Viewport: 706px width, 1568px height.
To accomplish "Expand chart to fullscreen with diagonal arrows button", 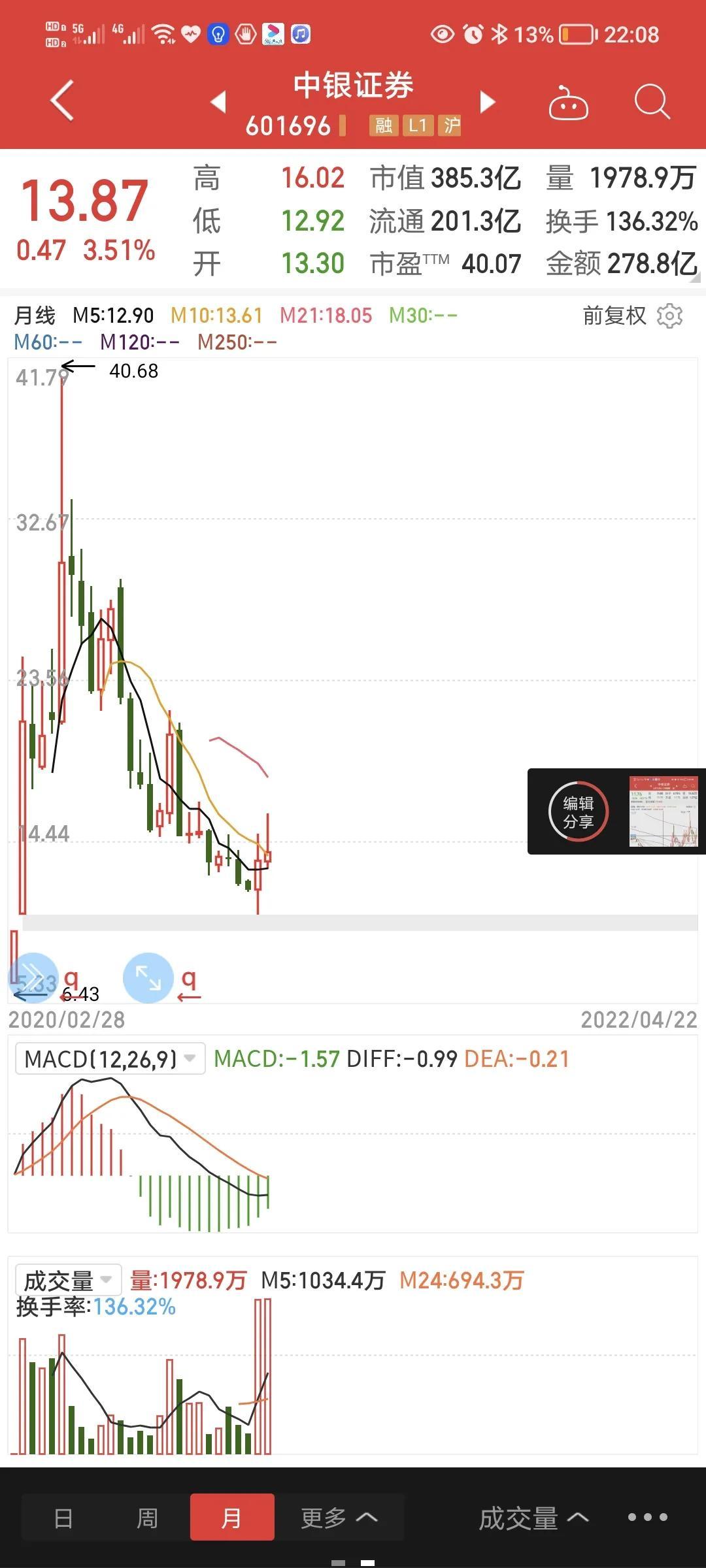I will point(148,978).
